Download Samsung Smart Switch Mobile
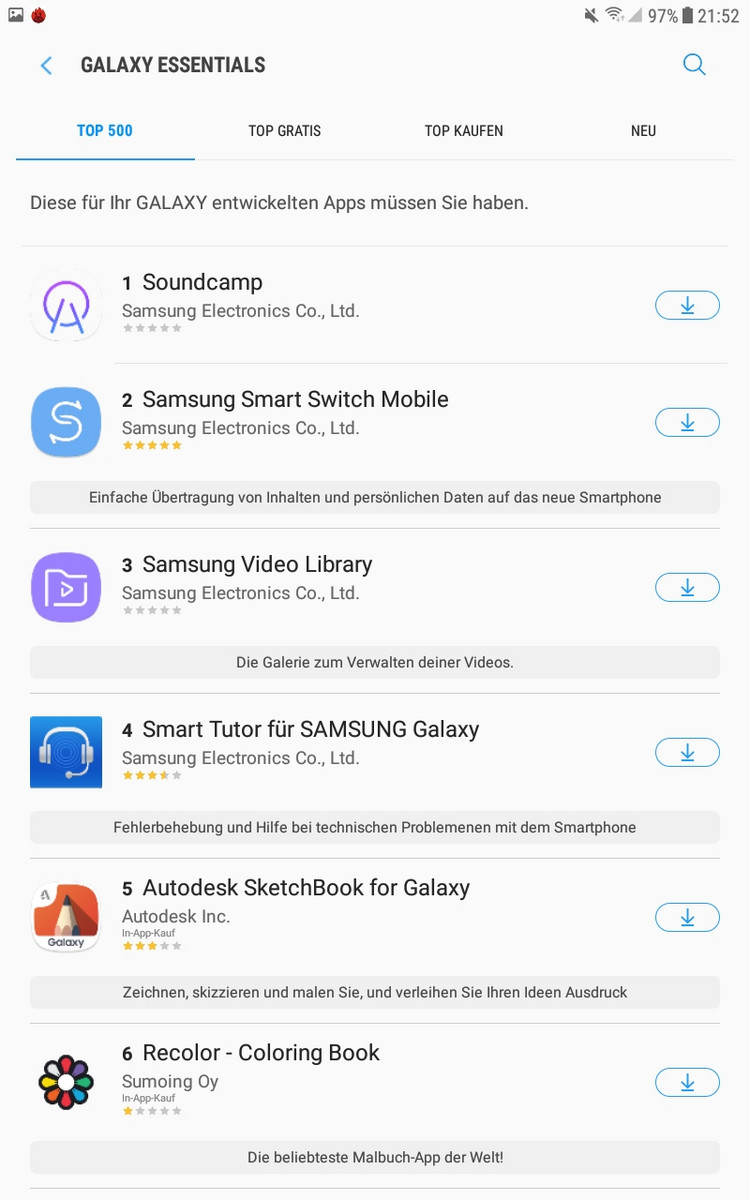Screen dimensions: 750x1200 [687, 423]
